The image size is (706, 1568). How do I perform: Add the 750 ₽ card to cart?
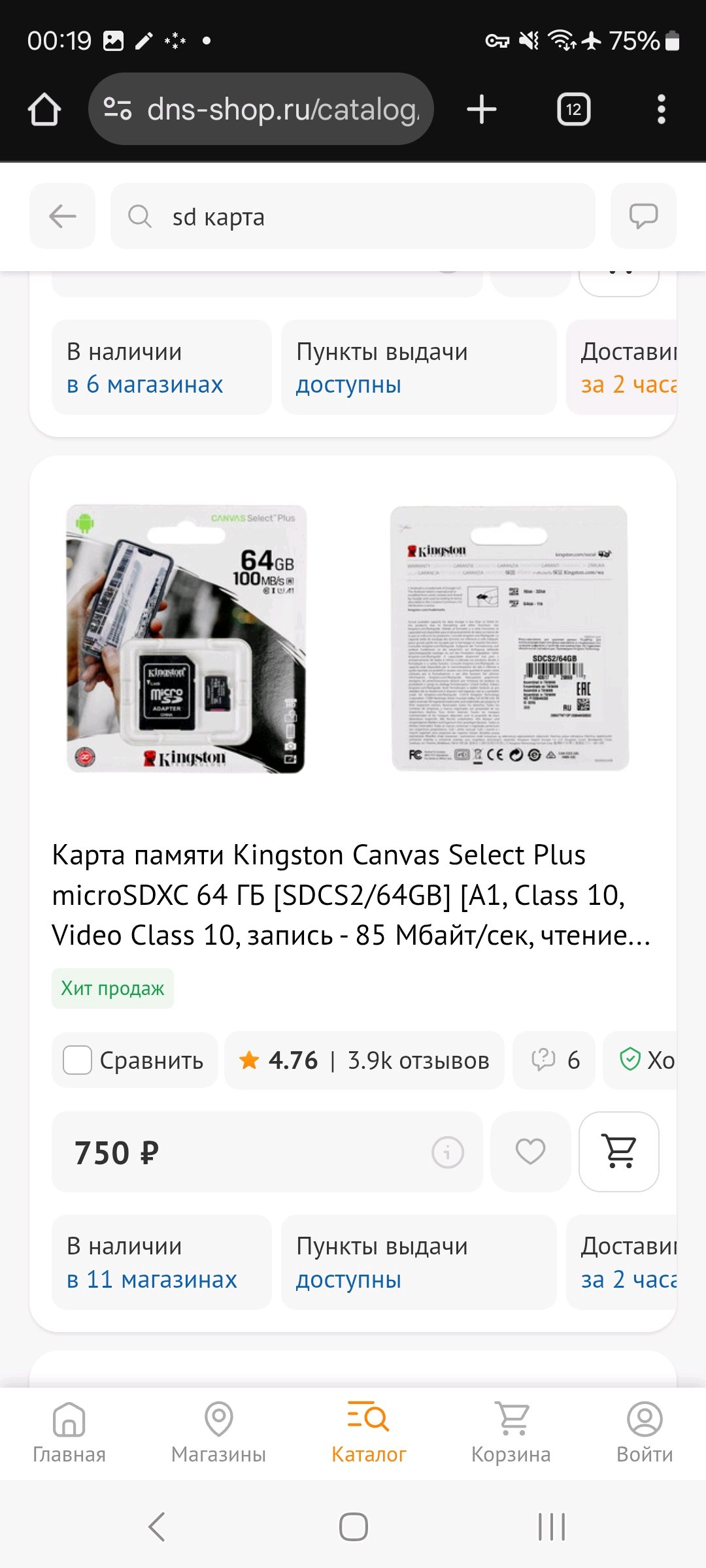coord(619,1152)
